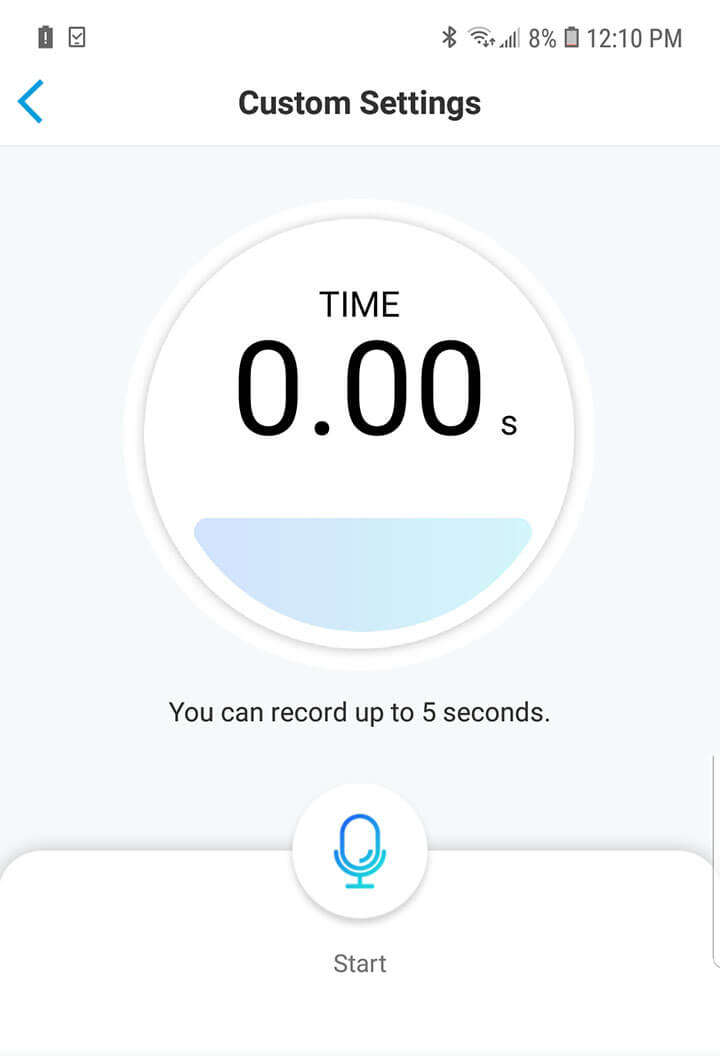Image resolution: width=720 pixels, height=1056 pixels.
Task: Start recording with the microphone button
Action: point(359,852)
